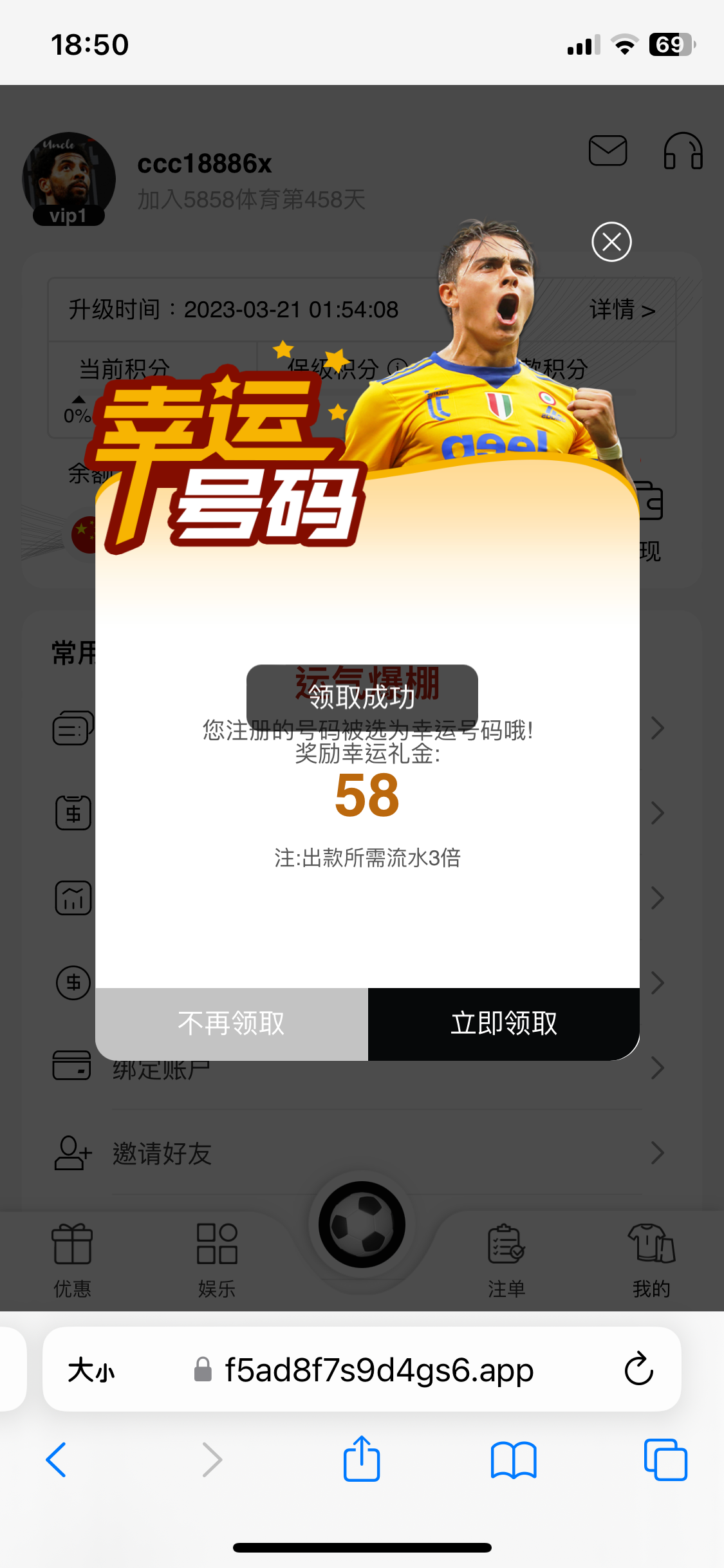The image size is (724, 1568).
Task: Switch to the 我的 tab
Action: pos(651,1260)
